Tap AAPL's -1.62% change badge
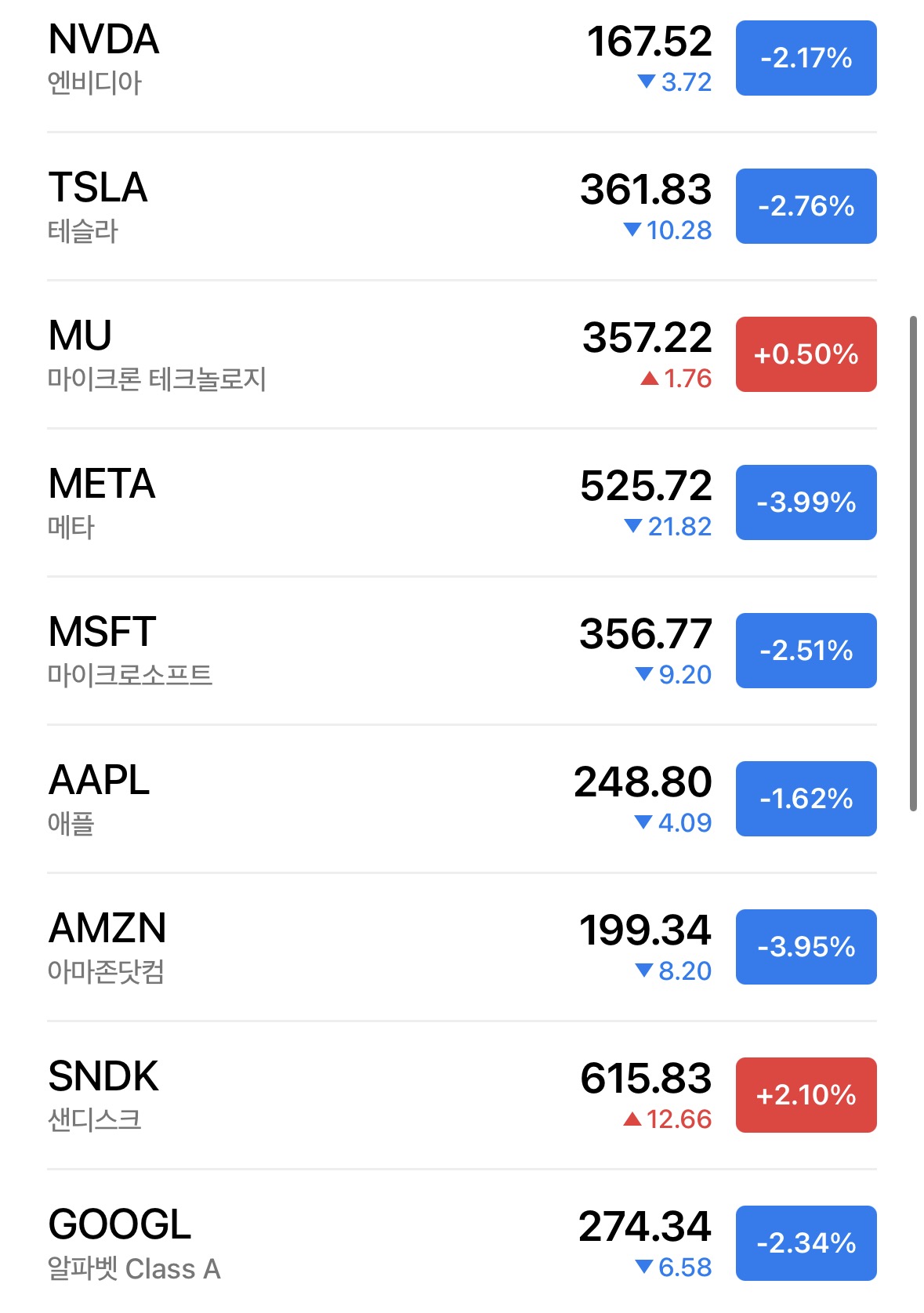The image size is (924, 1313). [x=806, y=799]
